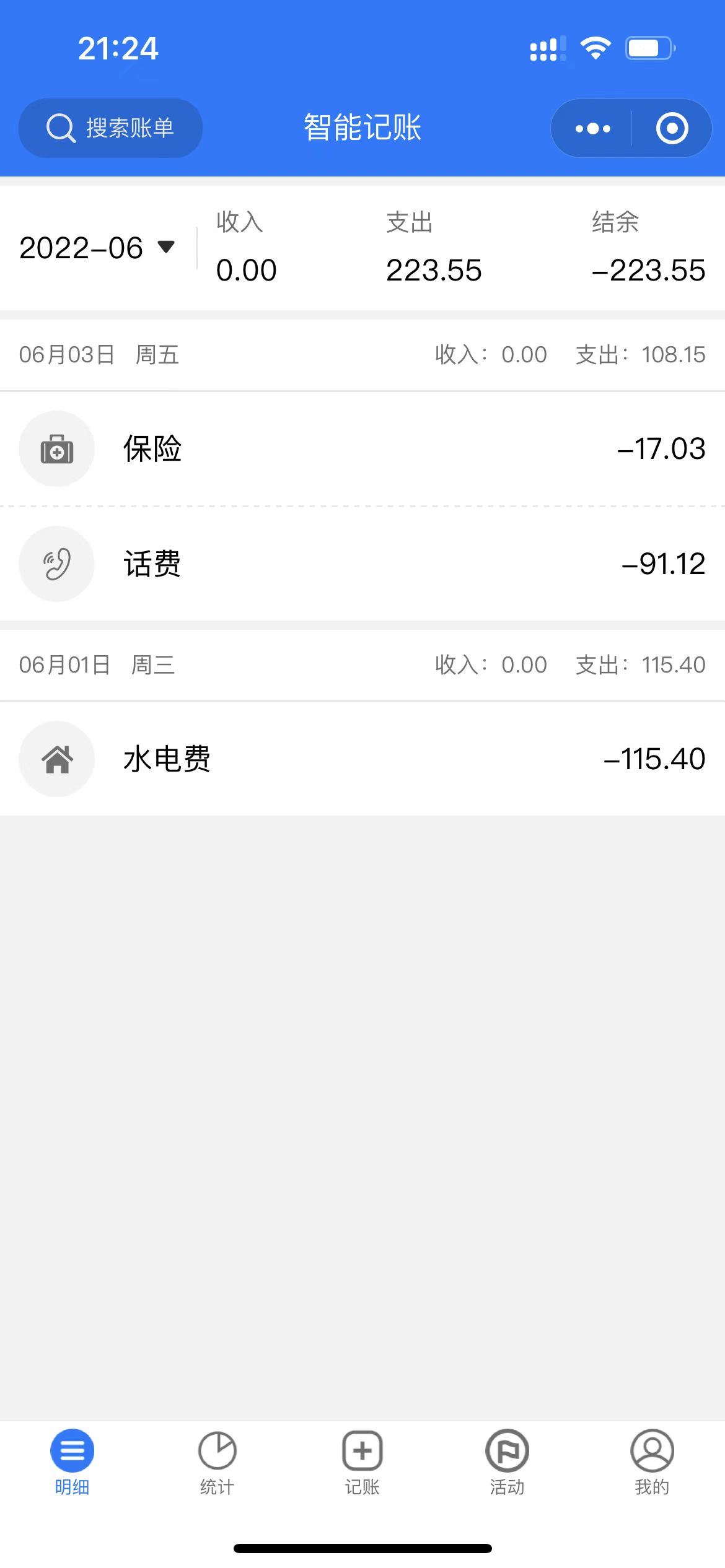725x1568 pixels.
Task: Open the 话费 expense entry
Action: (x=362, y=564)
